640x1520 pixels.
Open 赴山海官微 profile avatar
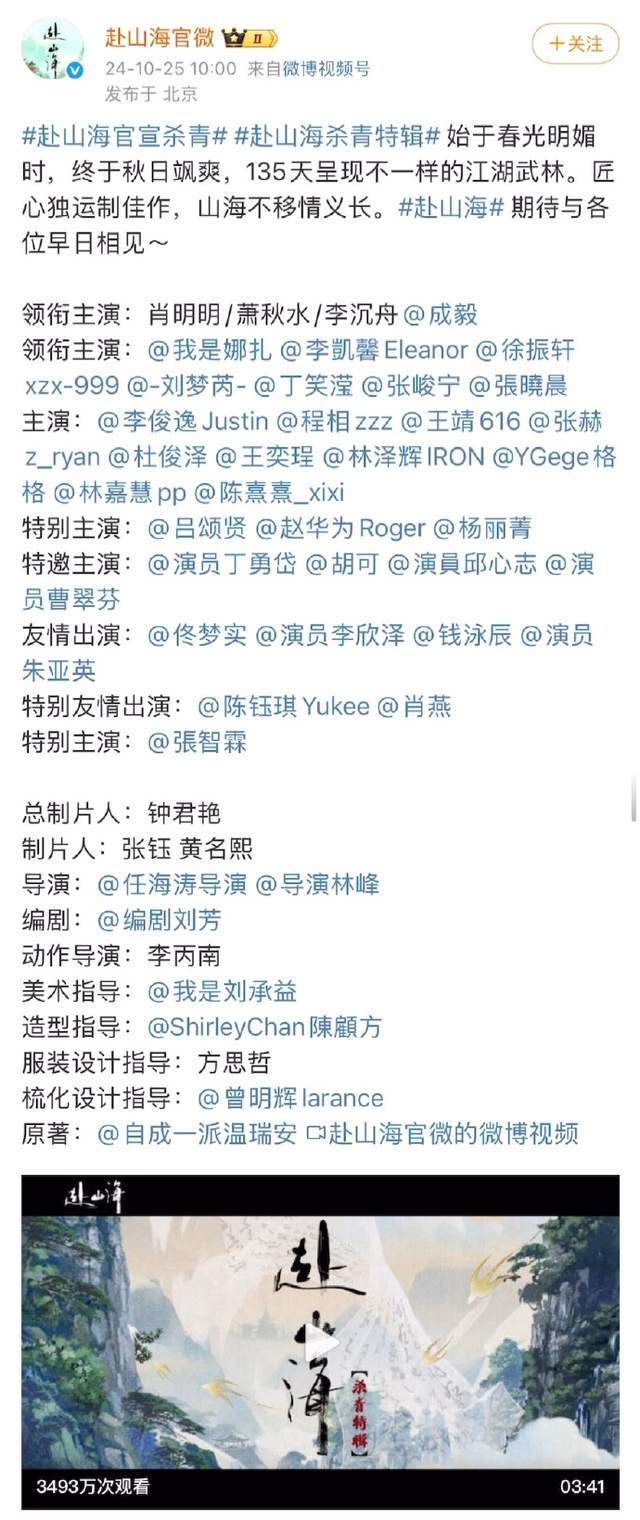pos(53,48)
